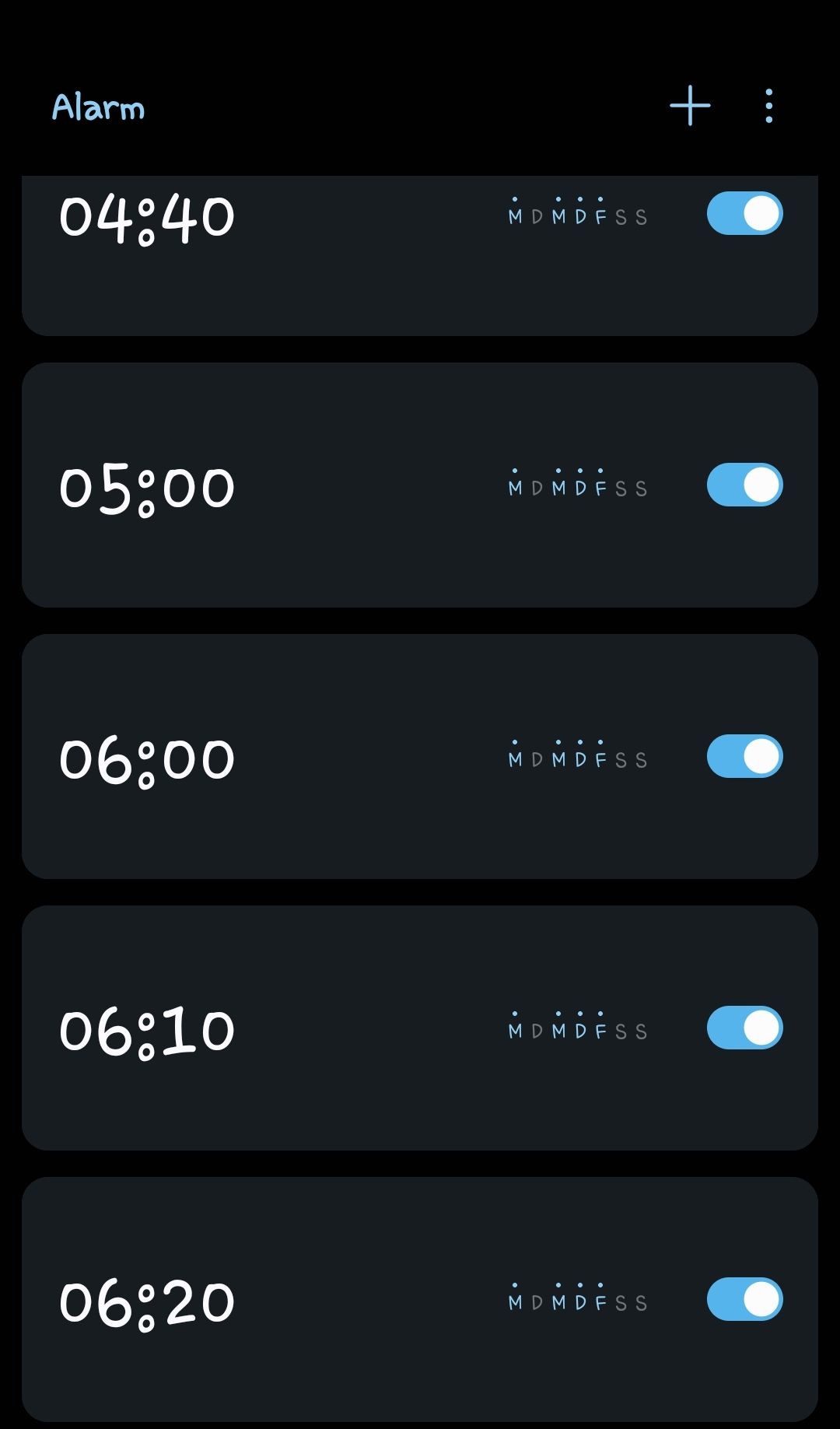The image size is (840, 1429).
Task: Turn off the 04:40 alarm
Action: 744,214
